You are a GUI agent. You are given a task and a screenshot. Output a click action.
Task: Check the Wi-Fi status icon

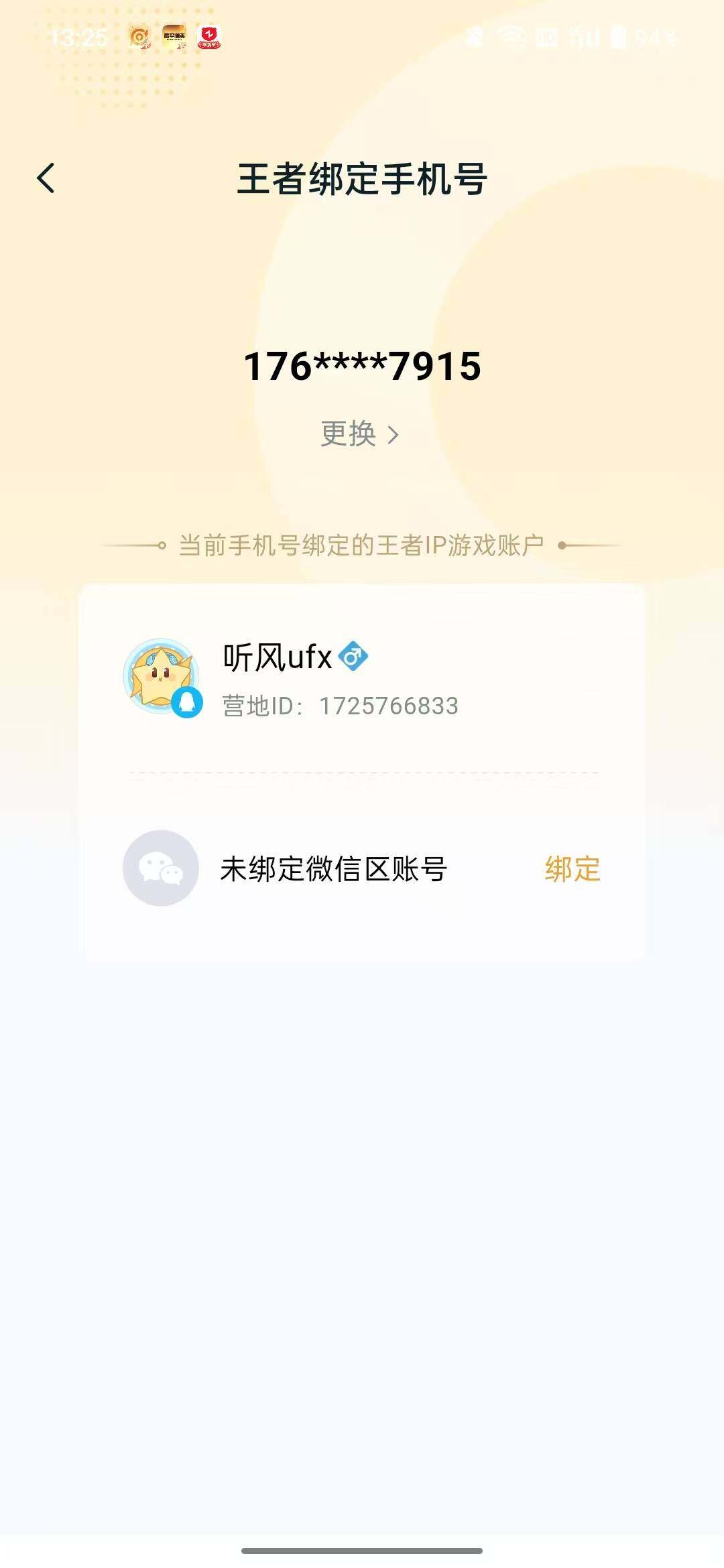pos(511,38)
